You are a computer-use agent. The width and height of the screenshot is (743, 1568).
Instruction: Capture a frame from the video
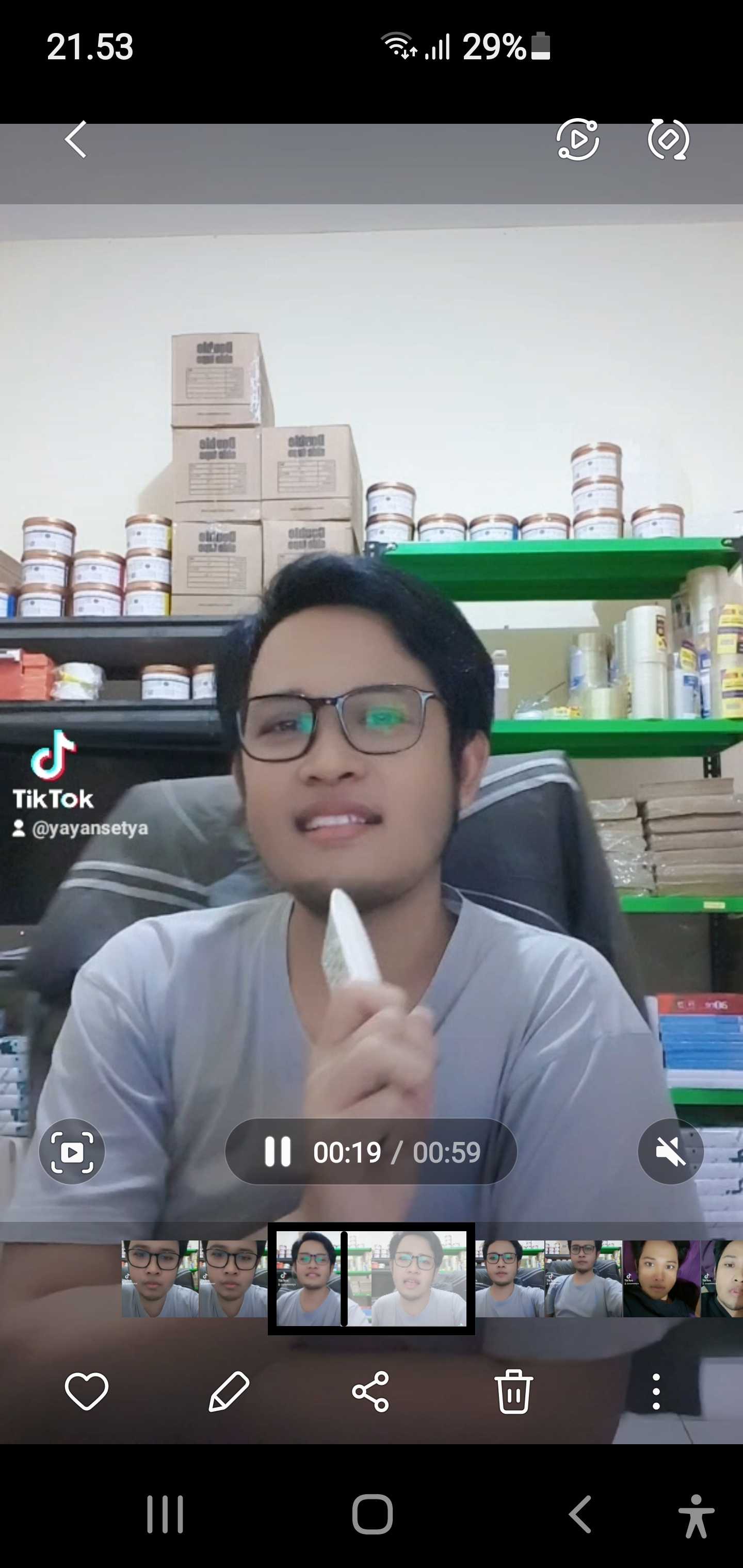click(x=72, y=1152)
